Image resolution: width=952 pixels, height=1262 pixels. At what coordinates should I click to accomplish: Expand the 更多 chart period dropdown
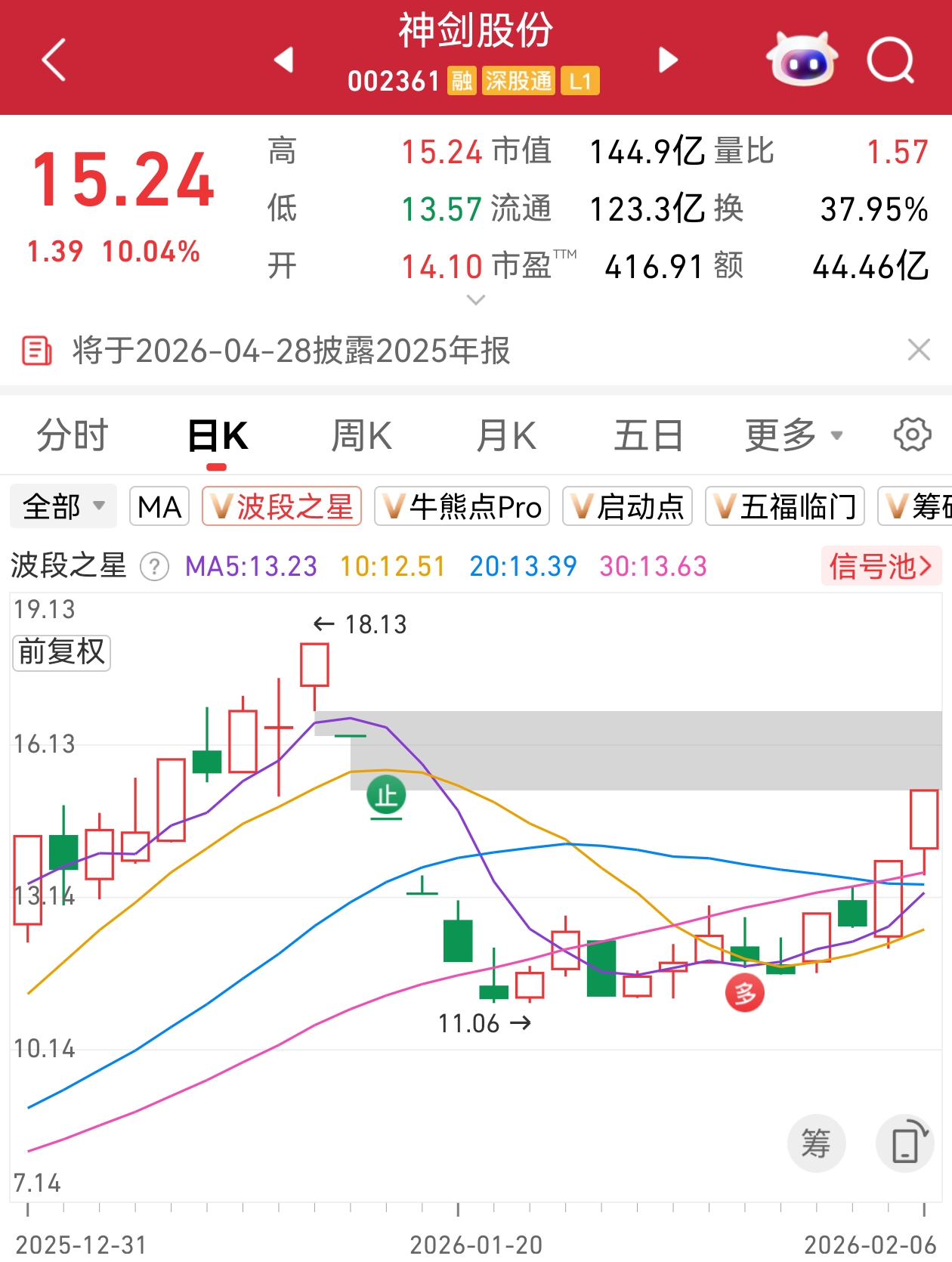click(793, 436)
